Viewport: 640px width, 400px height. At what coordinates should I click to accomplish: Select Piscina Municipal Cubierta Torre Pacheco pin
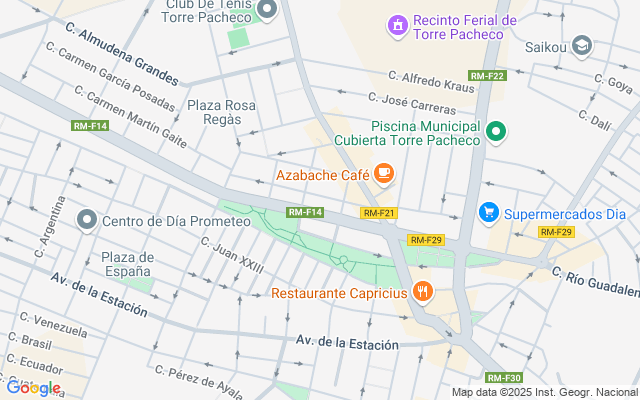495,131
